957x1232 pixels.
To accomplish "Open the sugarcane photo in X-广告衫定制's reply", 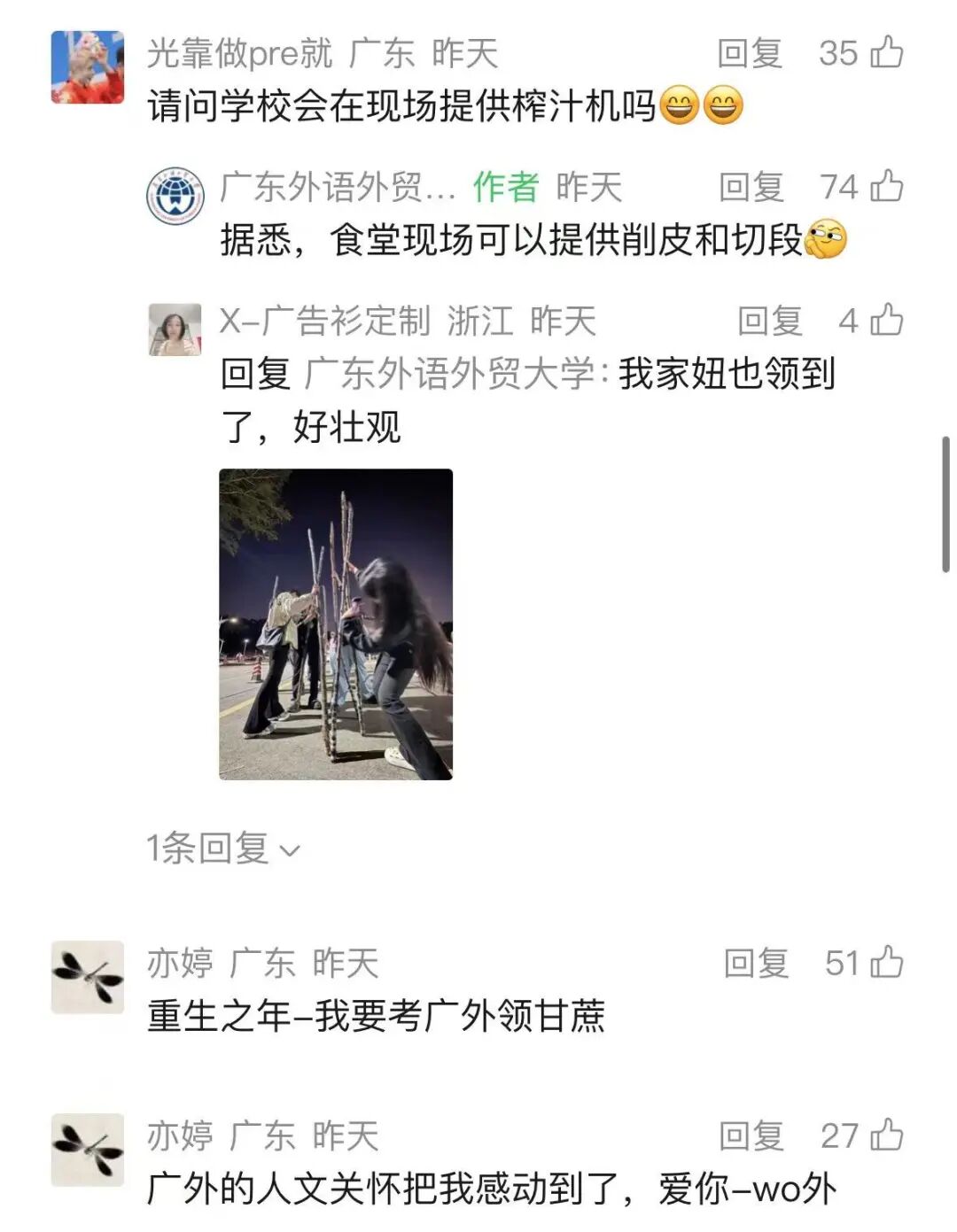I will [336, 624].
